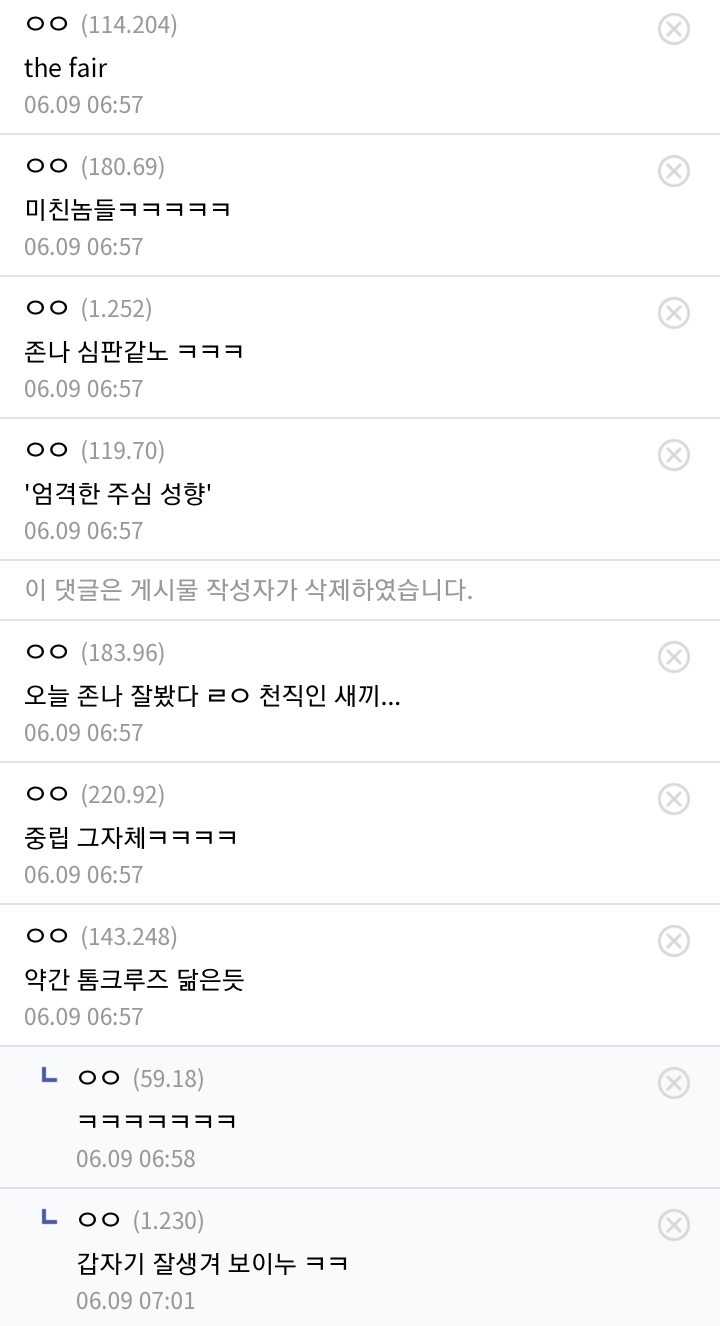Delete the reply from 59.18
This screenshot has width=720, height=1326.
point(674,1083)
